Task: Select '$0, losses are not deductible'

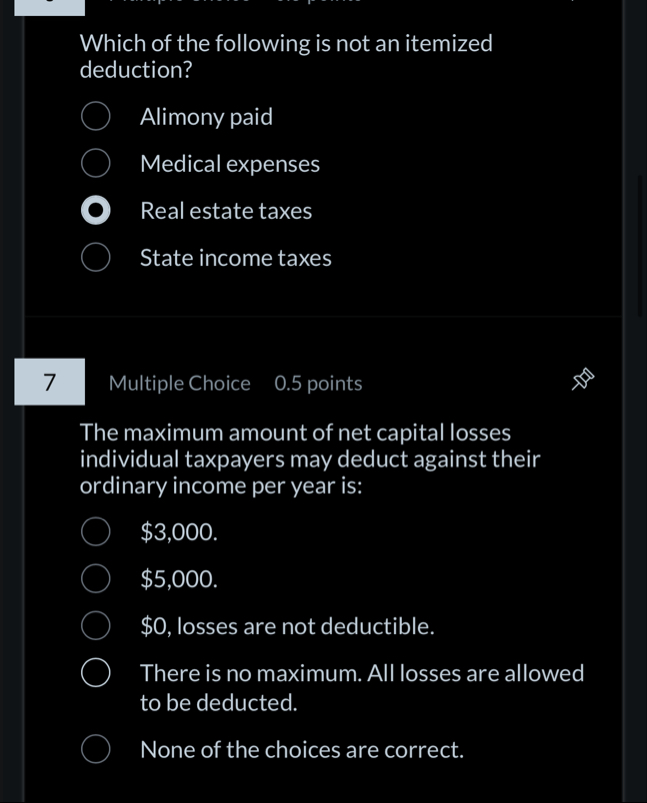Action: 96,627
